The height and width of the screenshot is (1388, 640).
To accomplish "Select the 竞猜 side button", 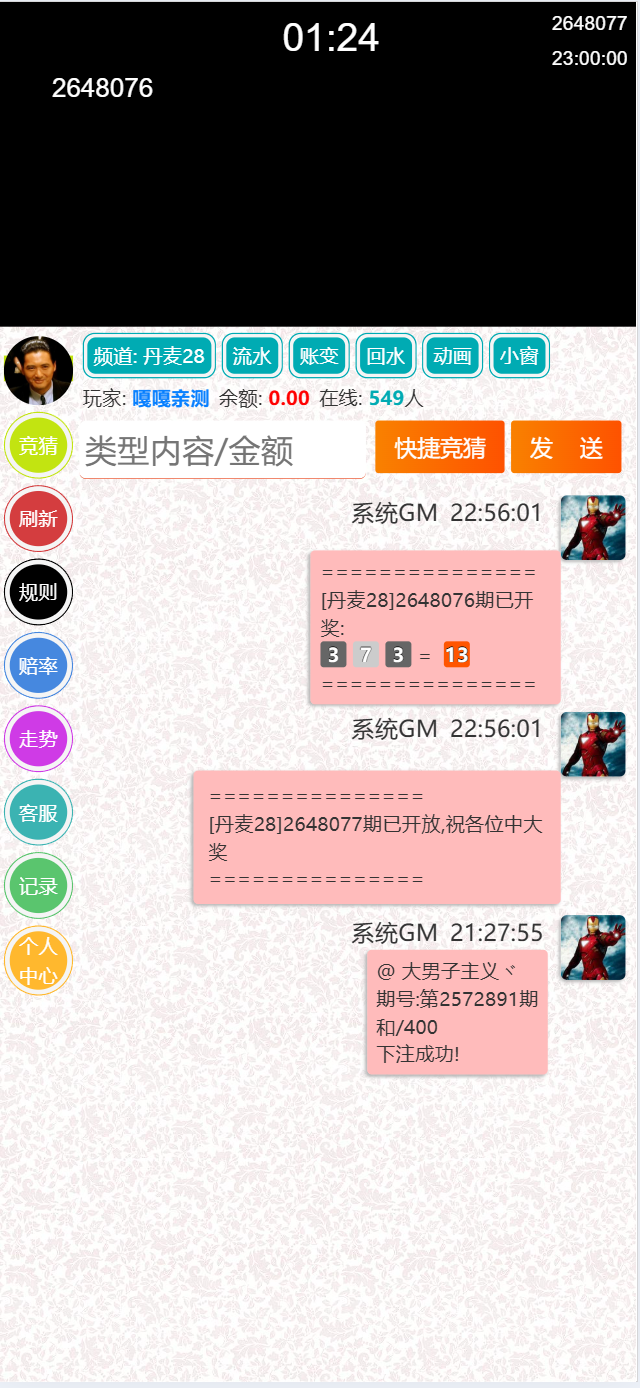I will [x=38, y=446].
